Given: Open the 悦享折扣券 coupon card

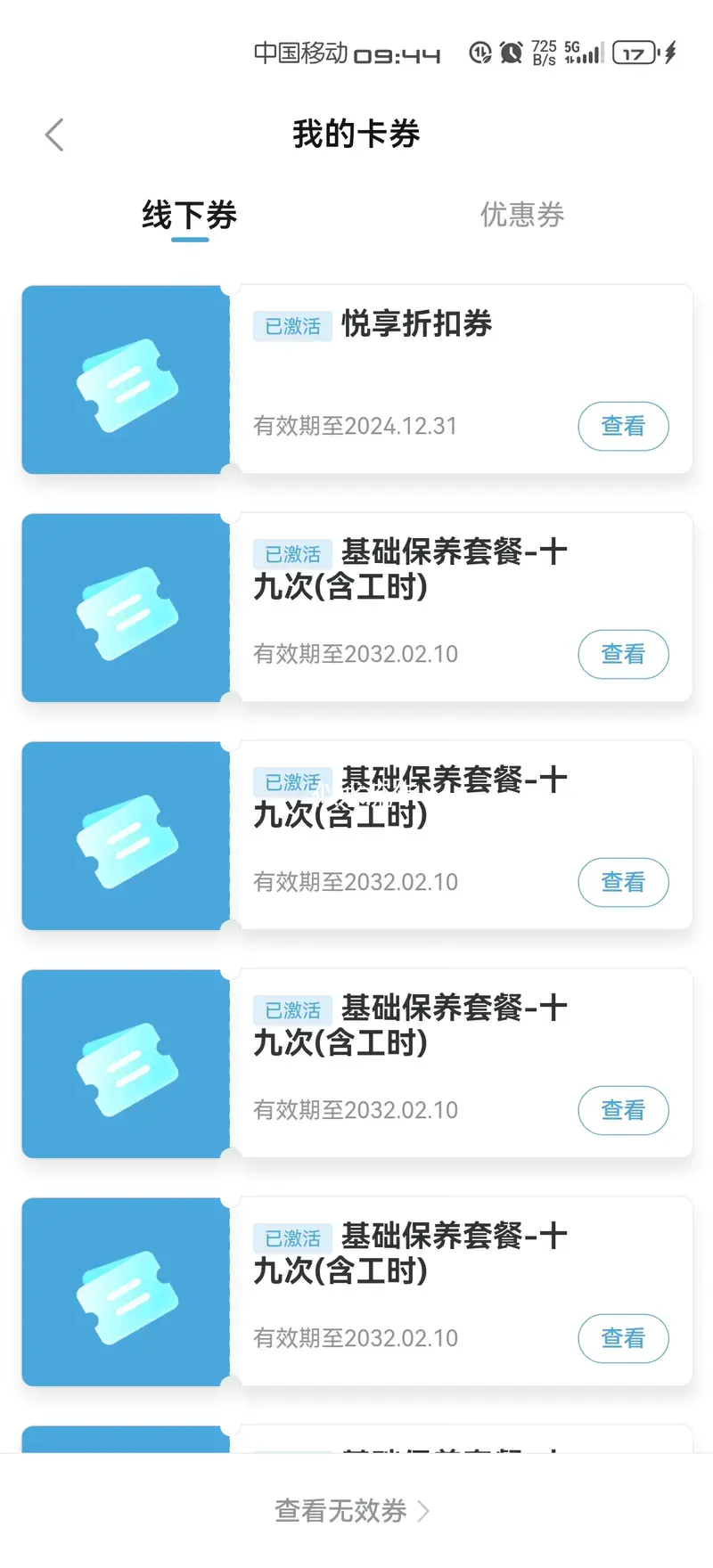Looking at the screenshot, I should pos(356,380).
